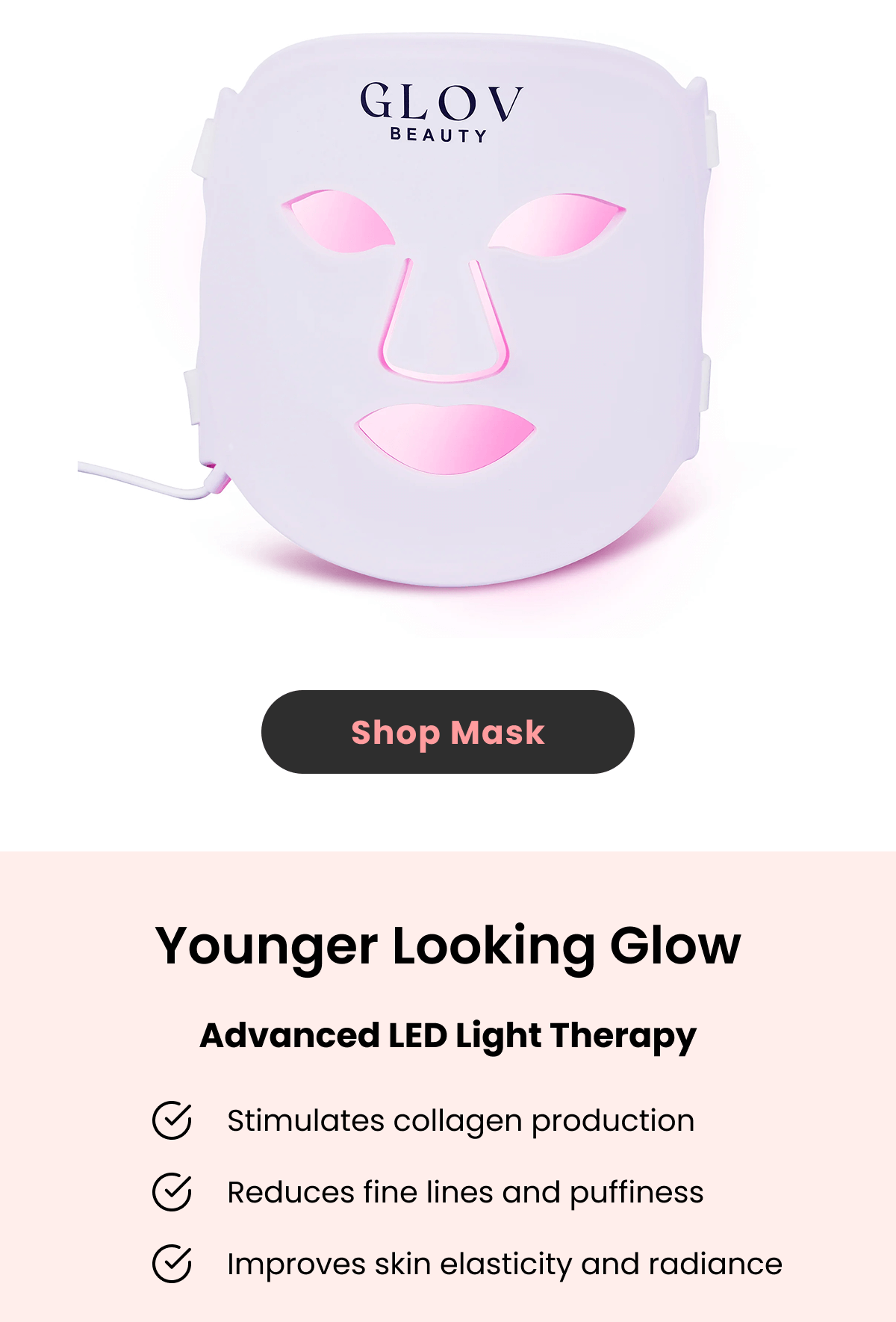Expand the Advanced LED Light Therapy subheading
Viewport: 896px width, 1322px height.
[448, 1034]
